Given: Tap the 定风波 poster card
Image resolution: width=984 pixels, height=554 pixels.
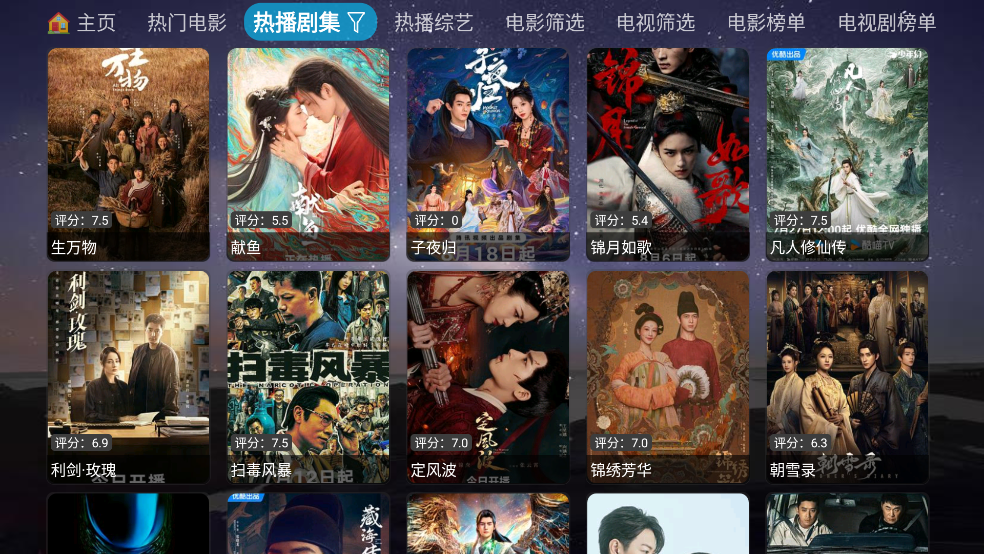Looking at the screenshot, I should (x=488, y=377).
